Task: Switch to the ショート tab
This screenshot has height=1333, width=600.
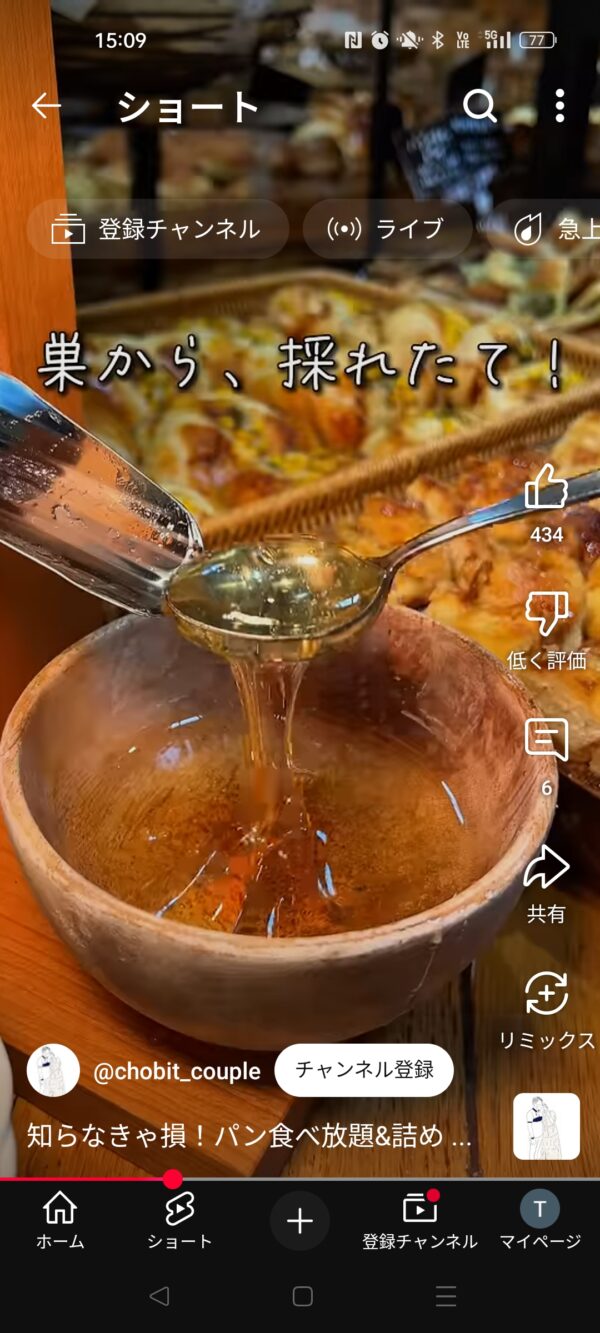Action: click(180, 1221)
